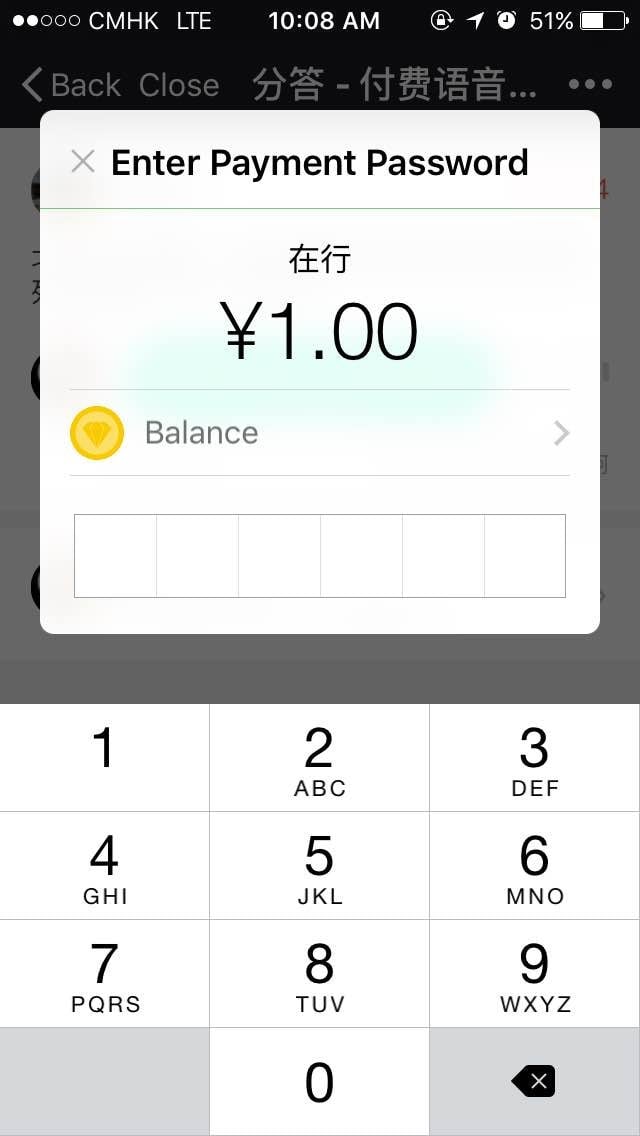This screenshot has height=1136, width=640.
Task: Delete the last digit with backspace
Action: pyautogui.click(x=535, y=1082)
